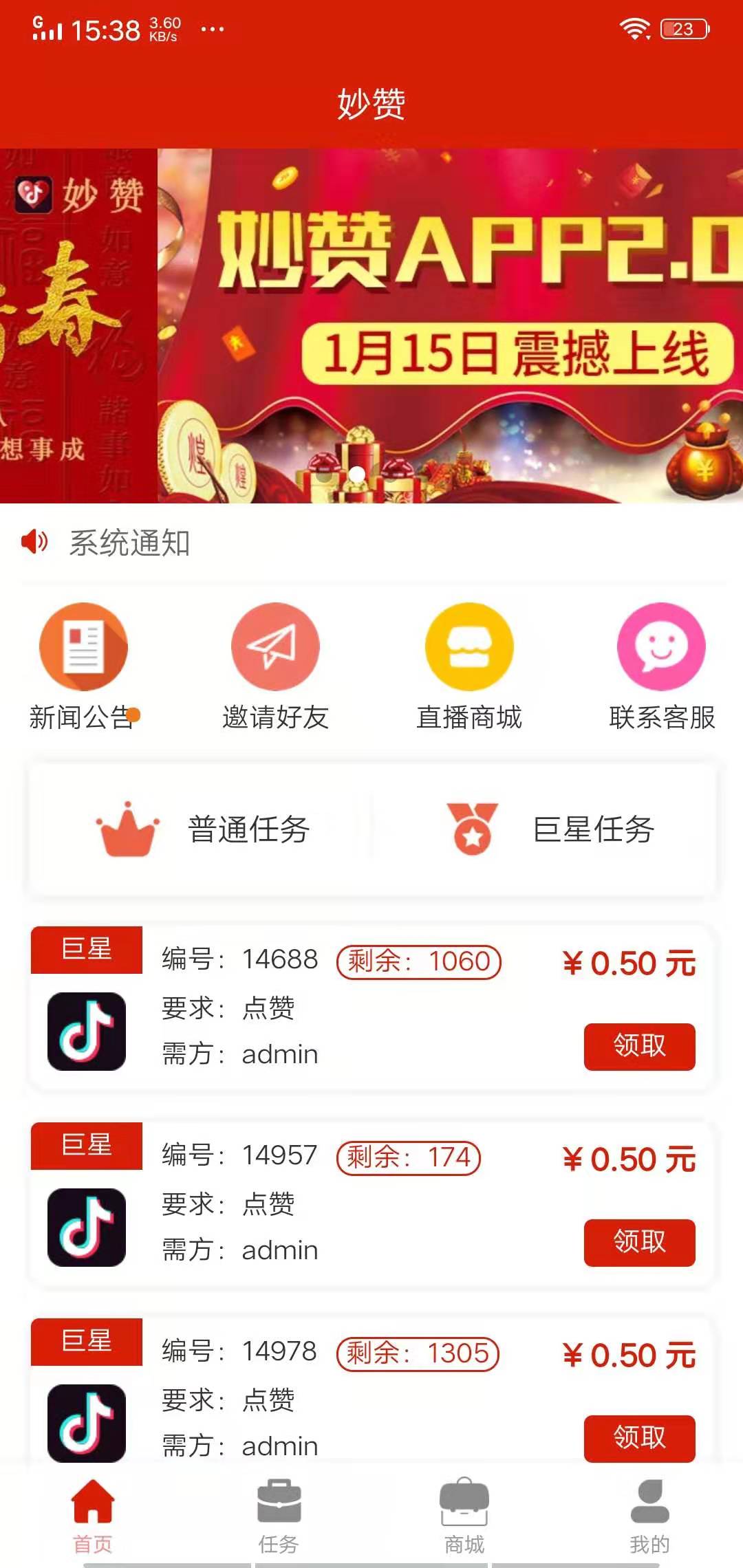The image size is (743, 1568).
Task: Claim task 14688 with 领取 button
Action: point(638,1047)
